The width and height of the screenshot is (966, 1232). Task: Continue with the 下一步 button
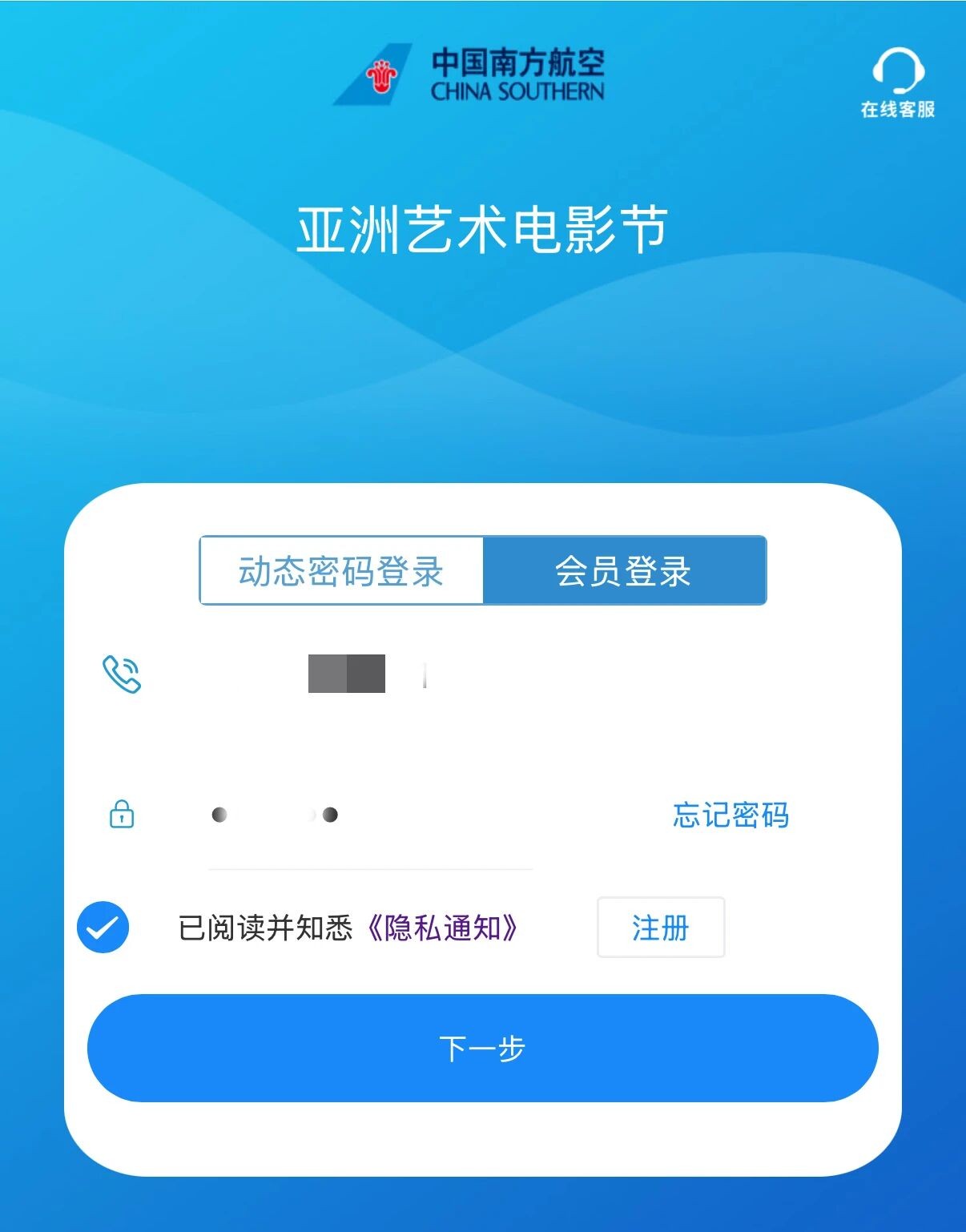pyautogui.click(x=482, y=1048)
